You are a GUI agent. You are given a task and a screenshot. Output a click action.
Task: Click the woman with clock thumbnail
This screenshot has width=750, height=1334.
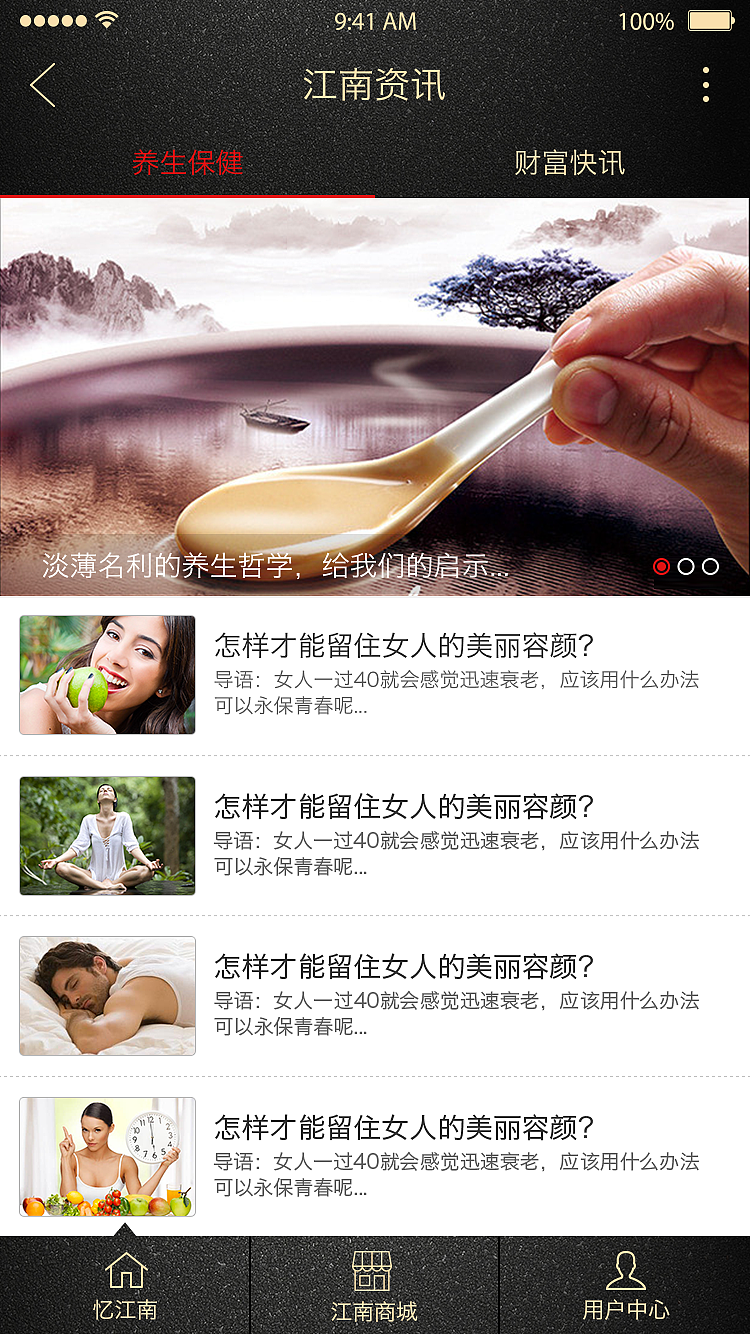point(107,1156)
